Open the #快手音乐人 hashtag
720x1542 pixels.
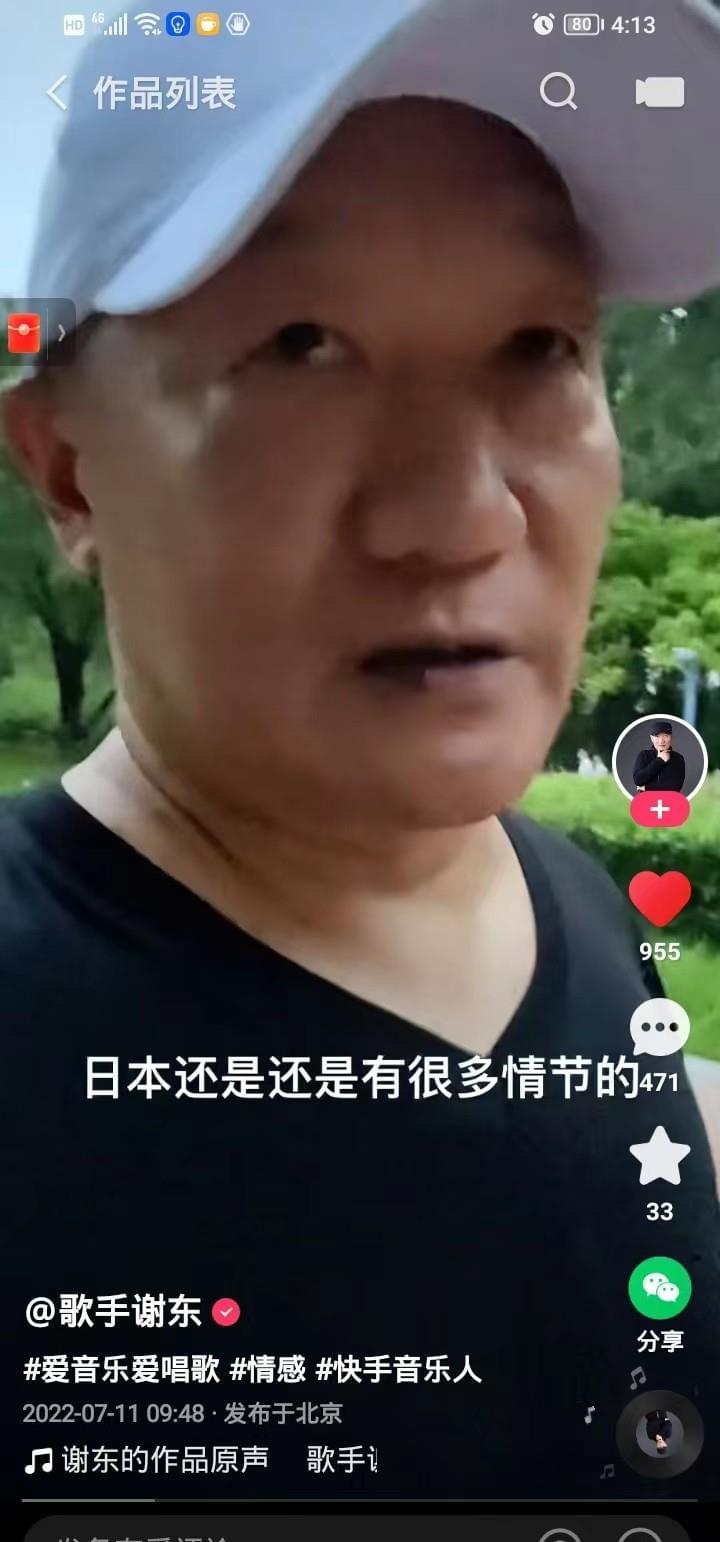coord(398,1369)
